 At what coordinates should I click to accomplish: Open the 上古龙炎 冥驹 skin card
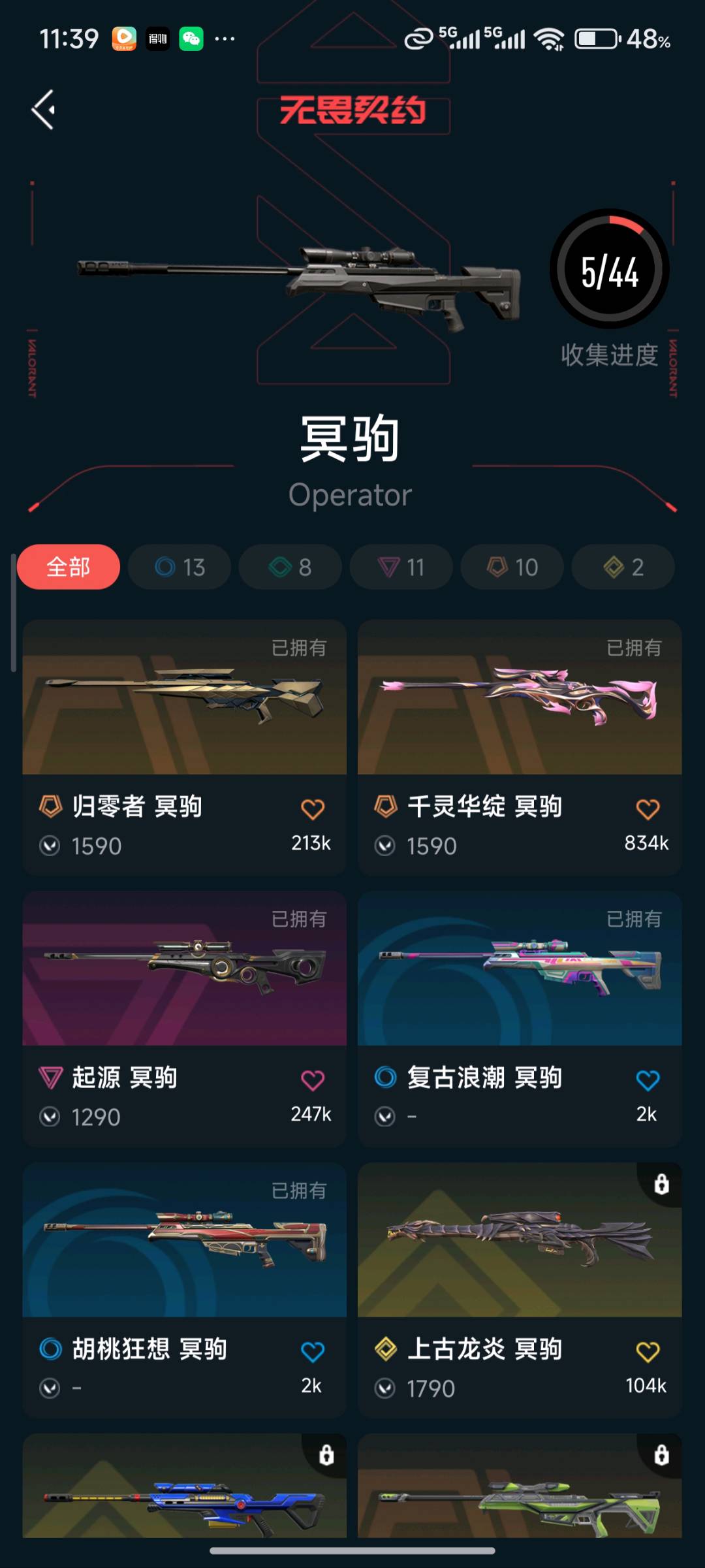(x=520, y=1241)
